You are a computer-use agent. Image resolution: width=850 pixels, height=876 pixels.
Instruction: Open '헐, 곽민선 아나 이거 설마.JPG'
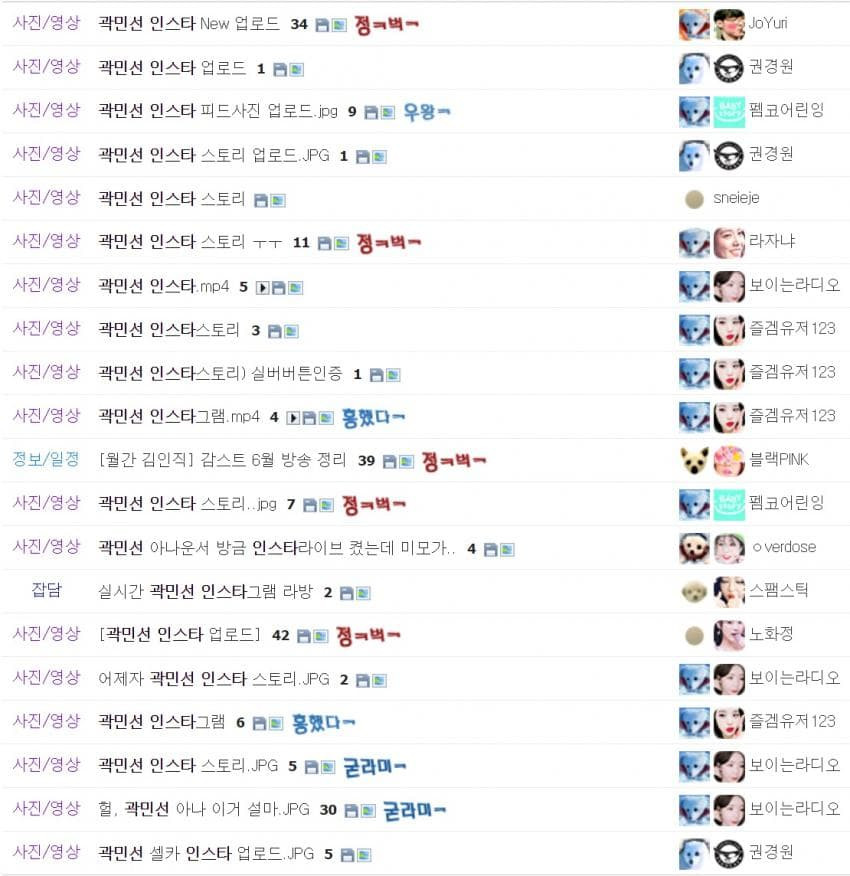pyautogui.click(x=204, y=810)
